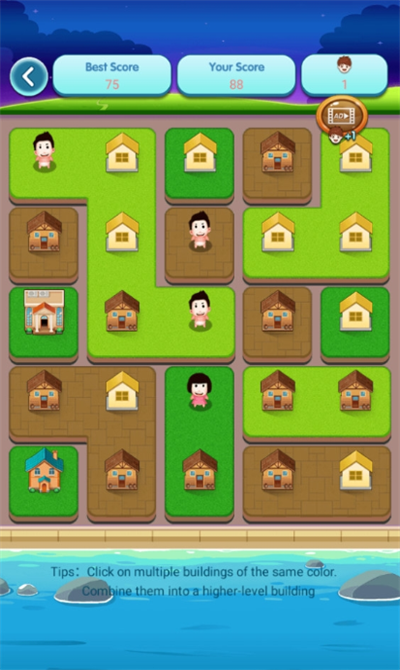Tap the girl in the pink dress
The width and height of the screenshot is (400, 670).
200,390
